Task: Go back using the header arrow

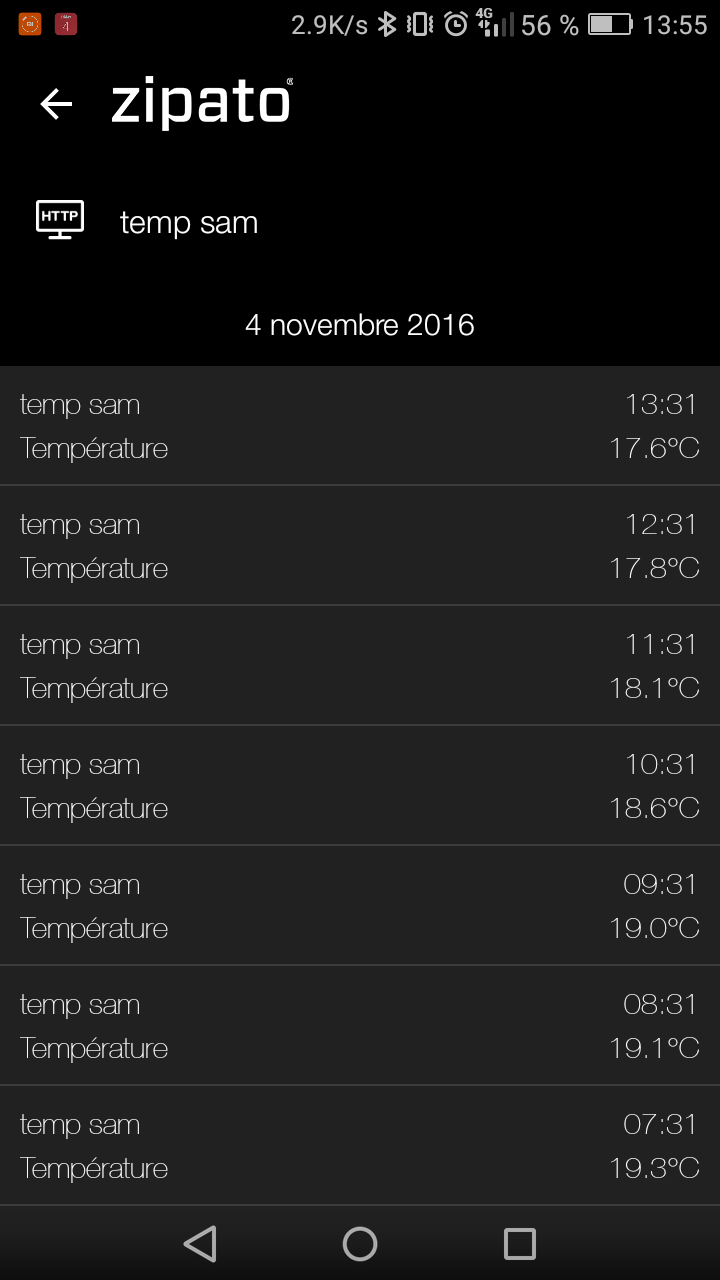Action: [56, 104]
